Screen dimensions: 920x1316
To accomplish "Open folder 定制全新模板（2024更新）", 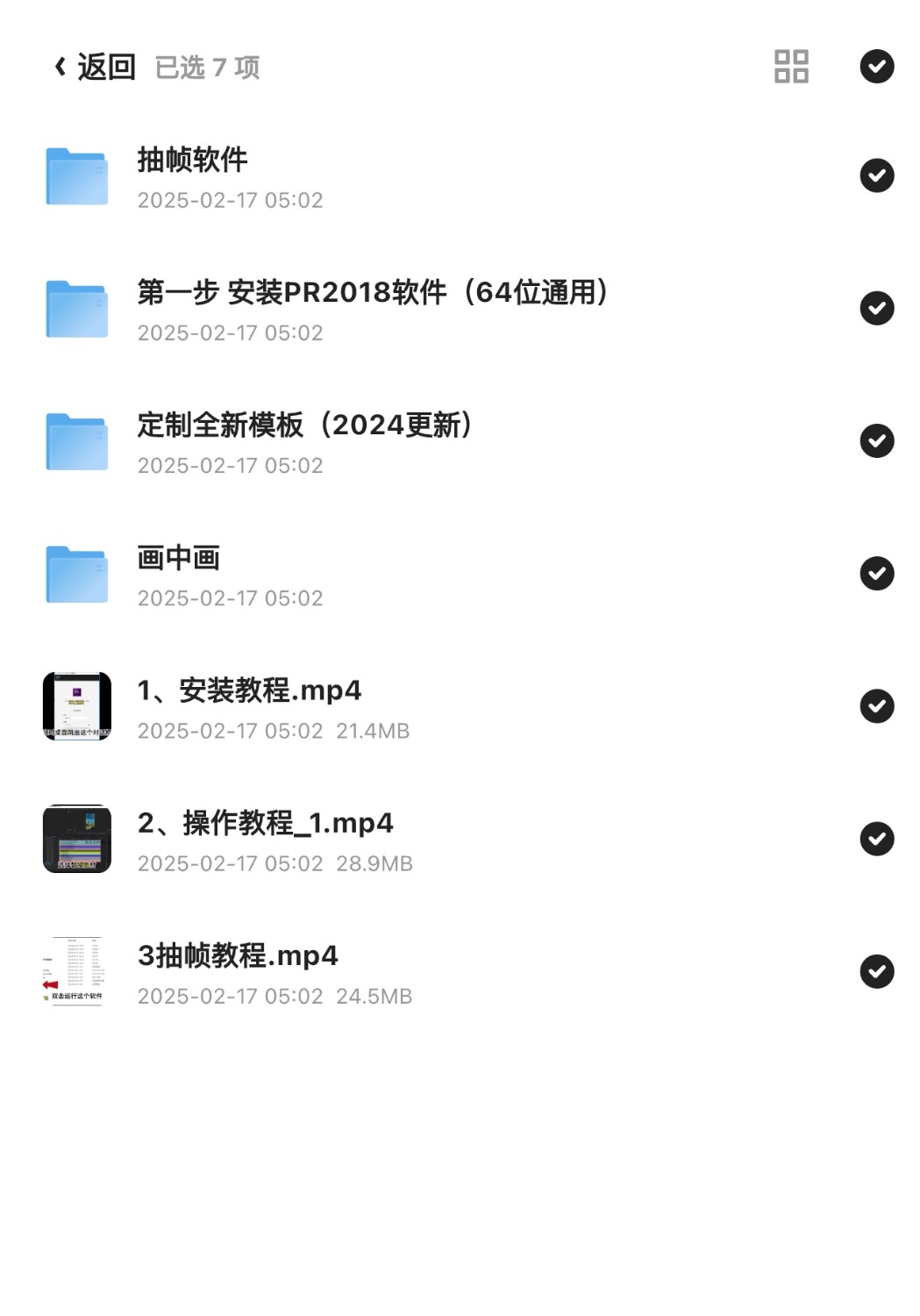I will [76, 440].
